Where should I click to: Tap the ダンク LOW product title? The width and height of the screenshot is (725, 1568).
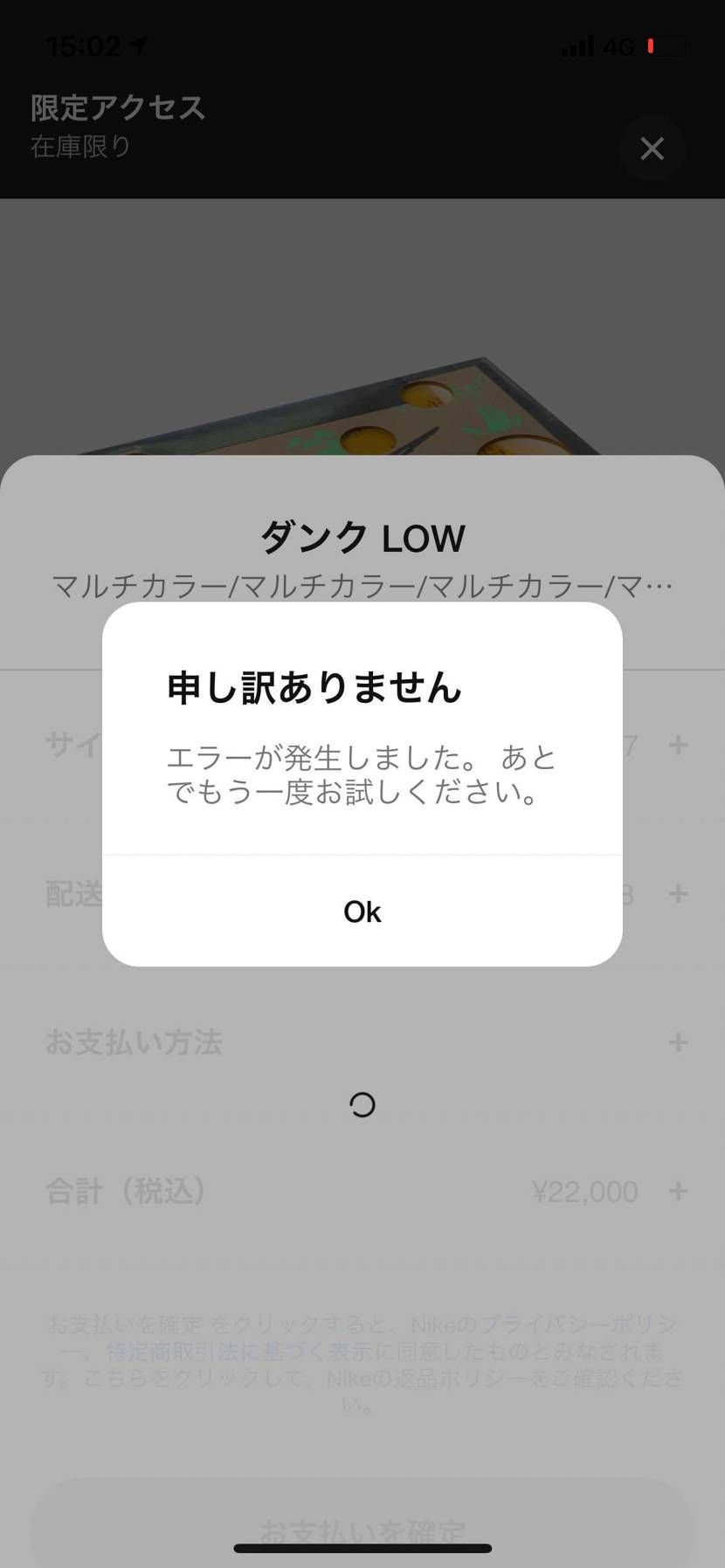point(362,537)
